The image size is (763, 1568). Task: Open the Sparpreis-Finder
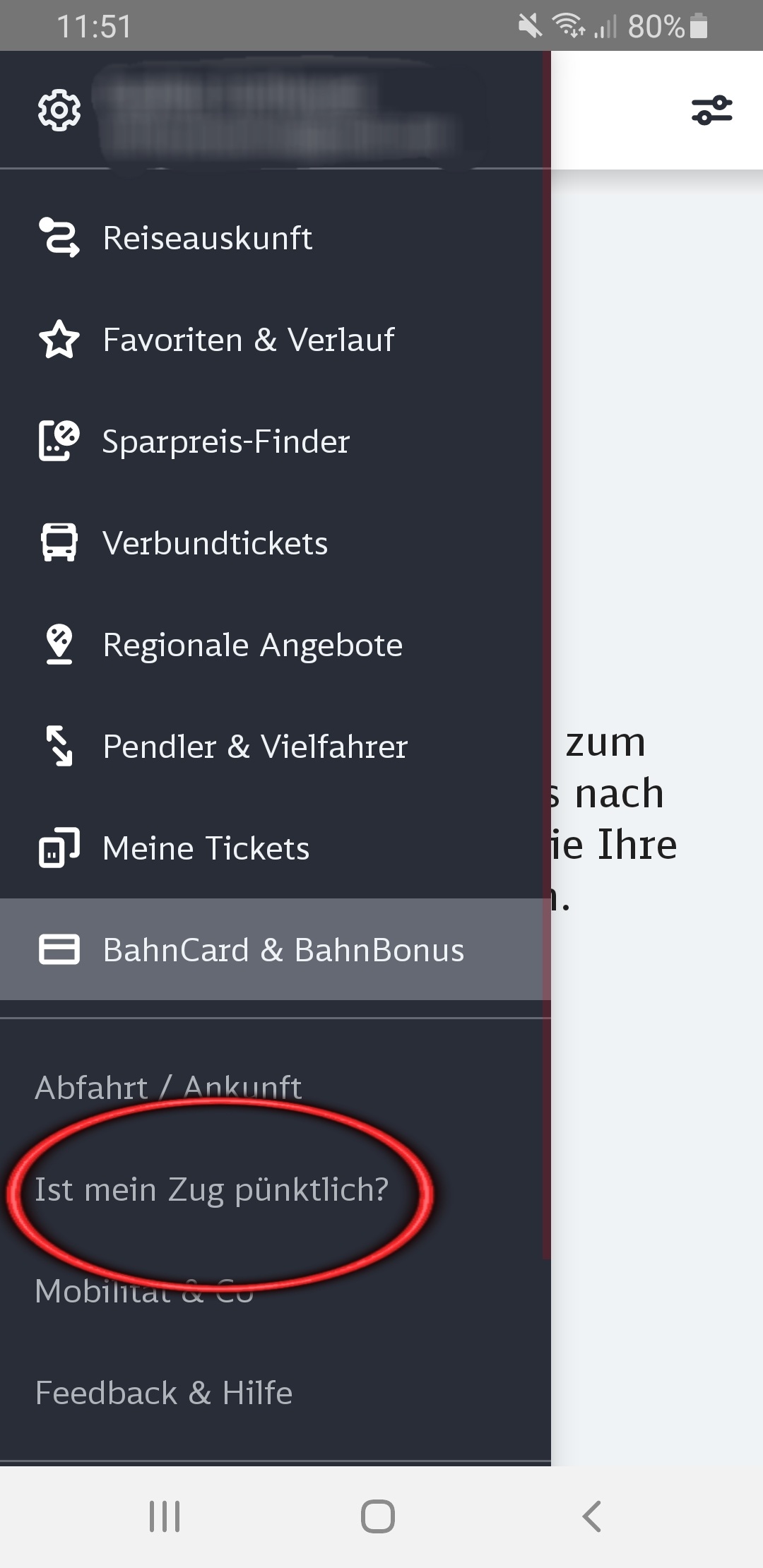(x=276, y=441)
